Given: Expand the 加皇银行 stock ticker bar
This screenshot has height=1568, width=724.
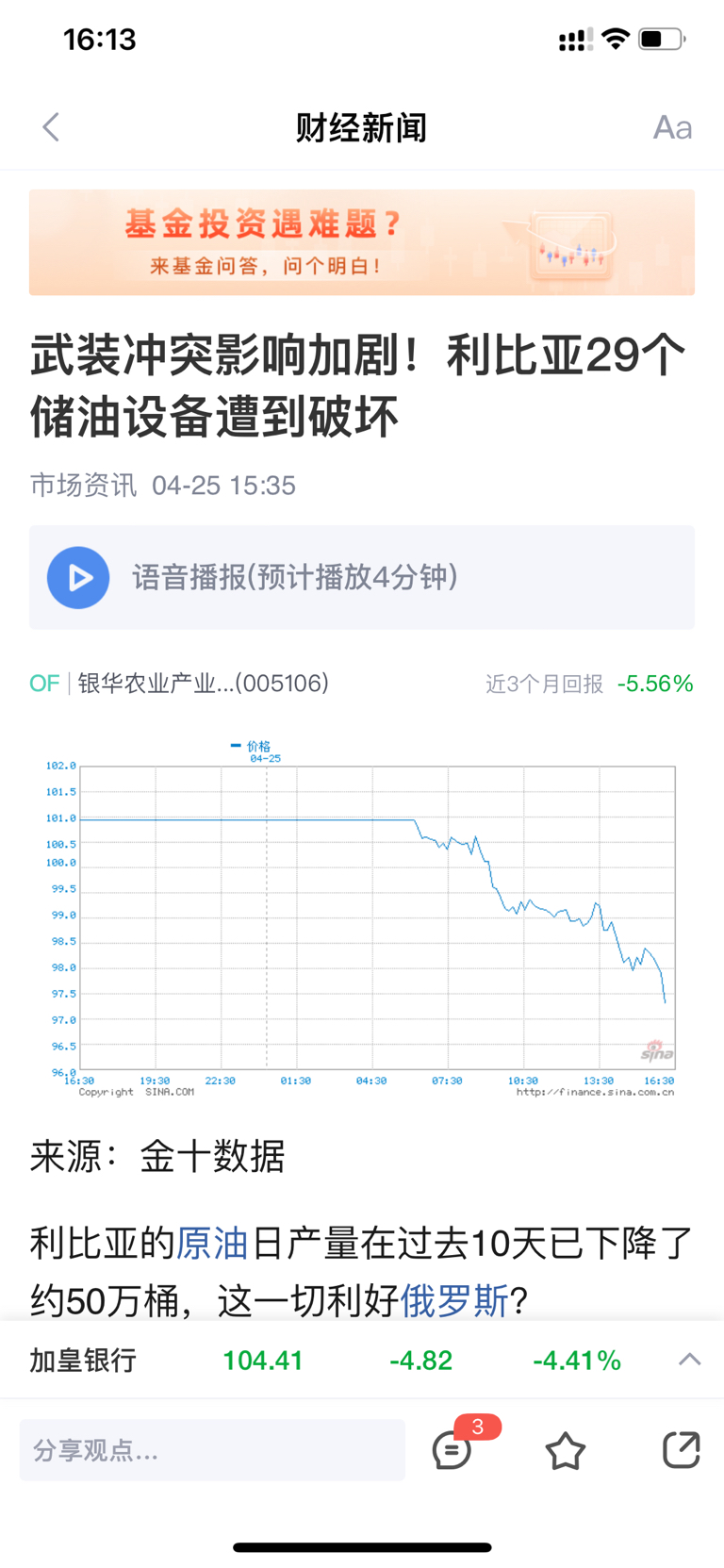Looking at the screenshot, I should [690, 1360].
